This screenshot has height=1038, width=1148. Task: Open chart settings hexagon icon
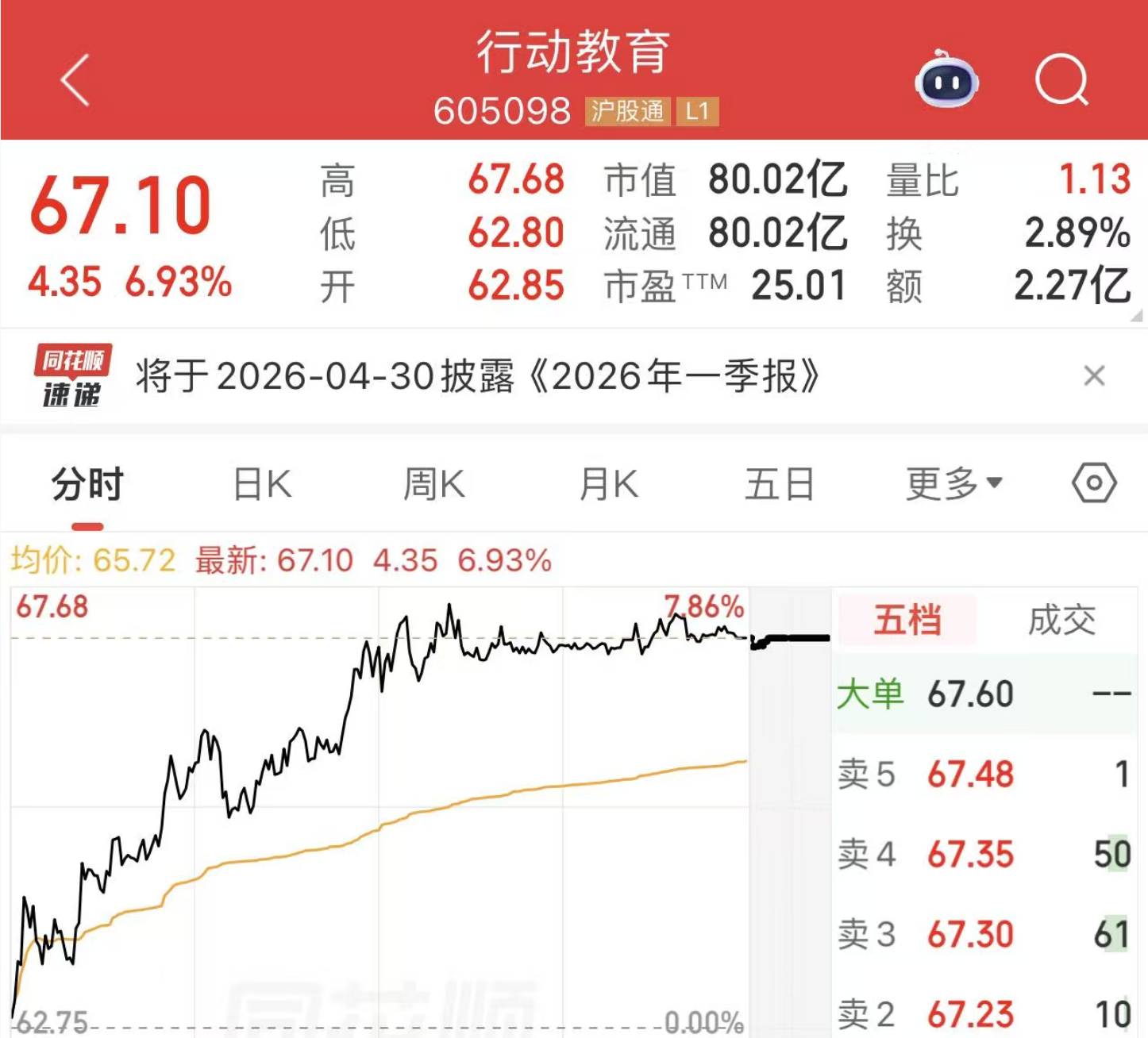1094,483
